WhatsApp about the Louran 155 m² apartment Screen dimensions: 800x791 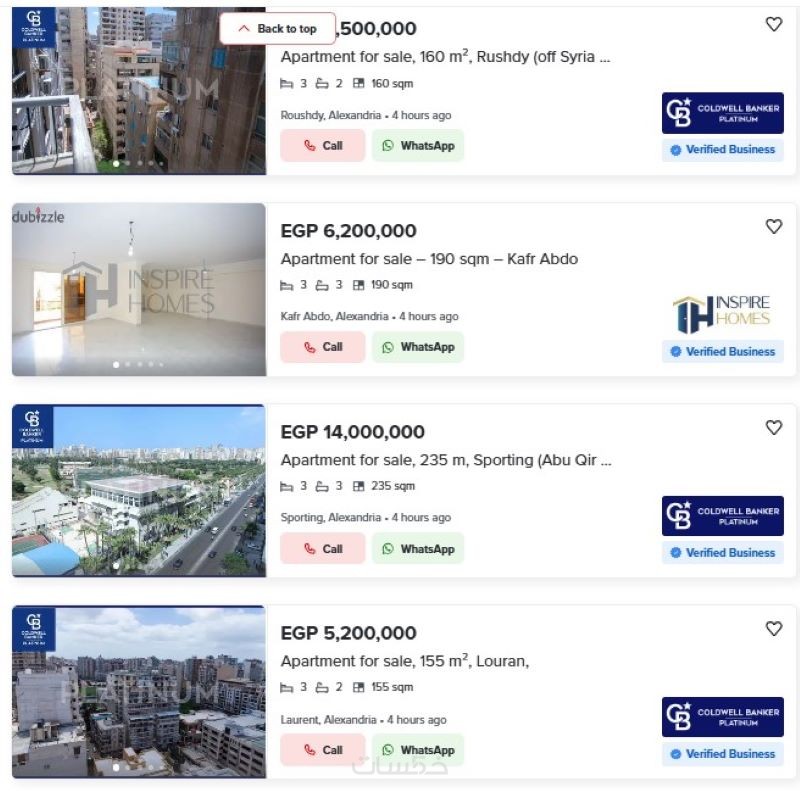[x=418, y=750]
